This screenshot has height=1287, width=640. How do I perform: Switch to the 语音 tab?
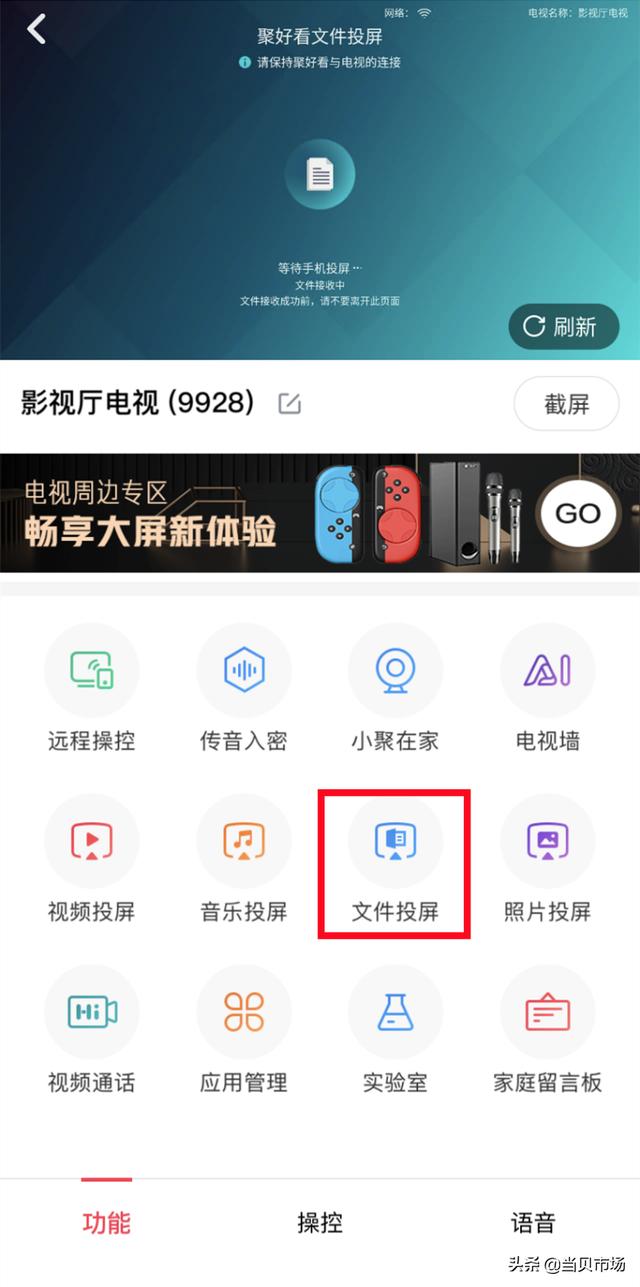pyautogui.click(x=532, y=1222)
